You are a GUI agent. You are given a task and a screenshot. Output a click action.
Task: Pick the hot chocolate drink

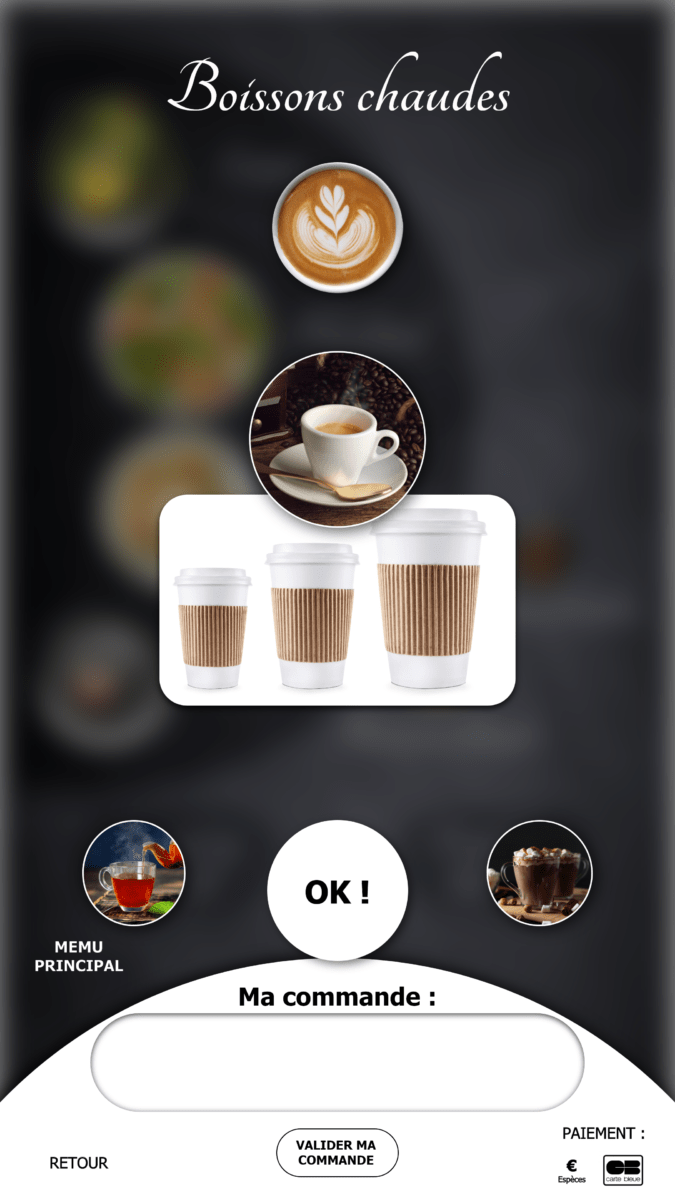click(x=539, y=872)
